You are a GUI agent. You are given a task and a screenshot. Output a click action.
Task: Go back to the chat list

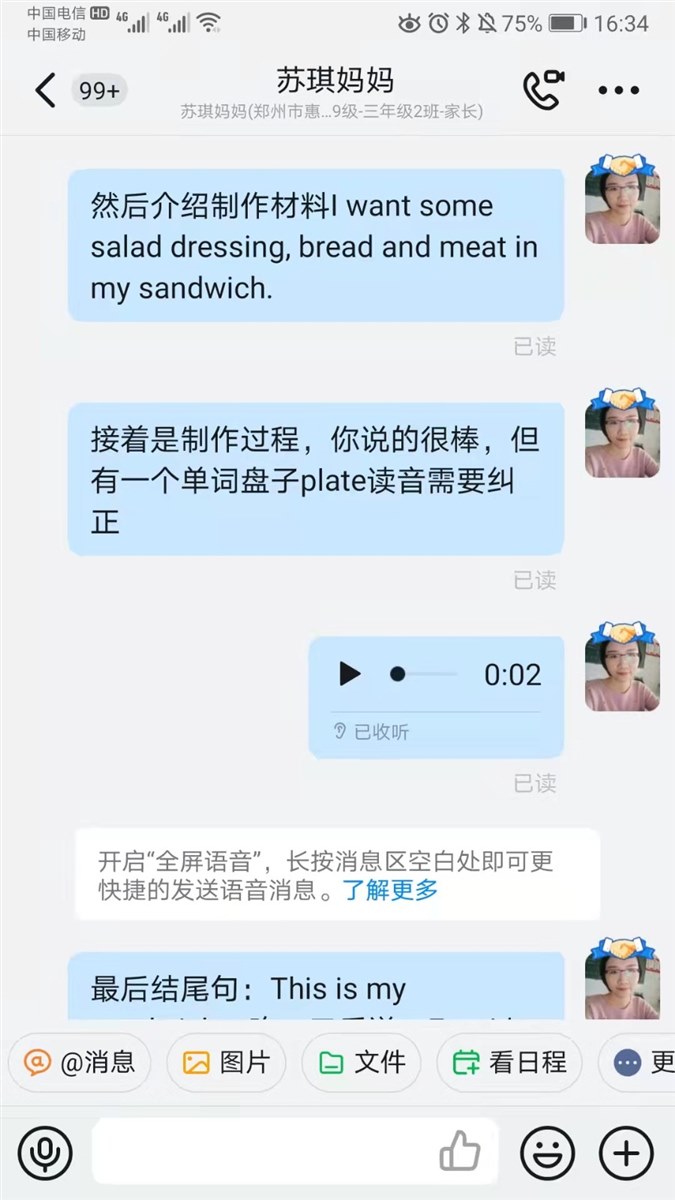(45, 90)
